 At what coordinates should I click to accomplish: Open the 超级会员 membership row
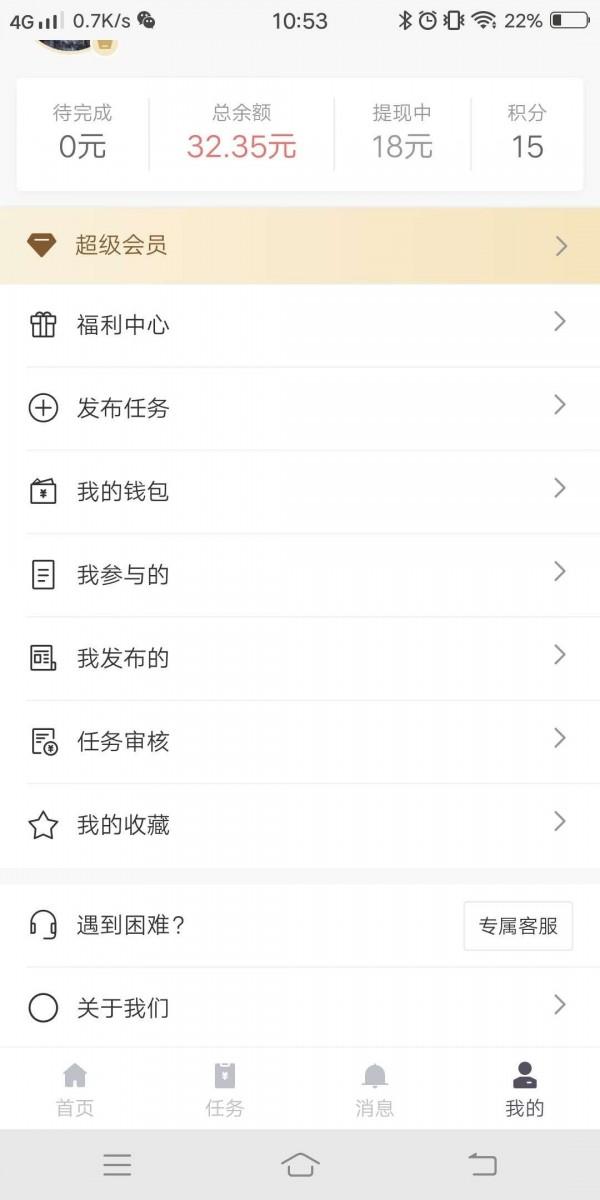(300, 246)
